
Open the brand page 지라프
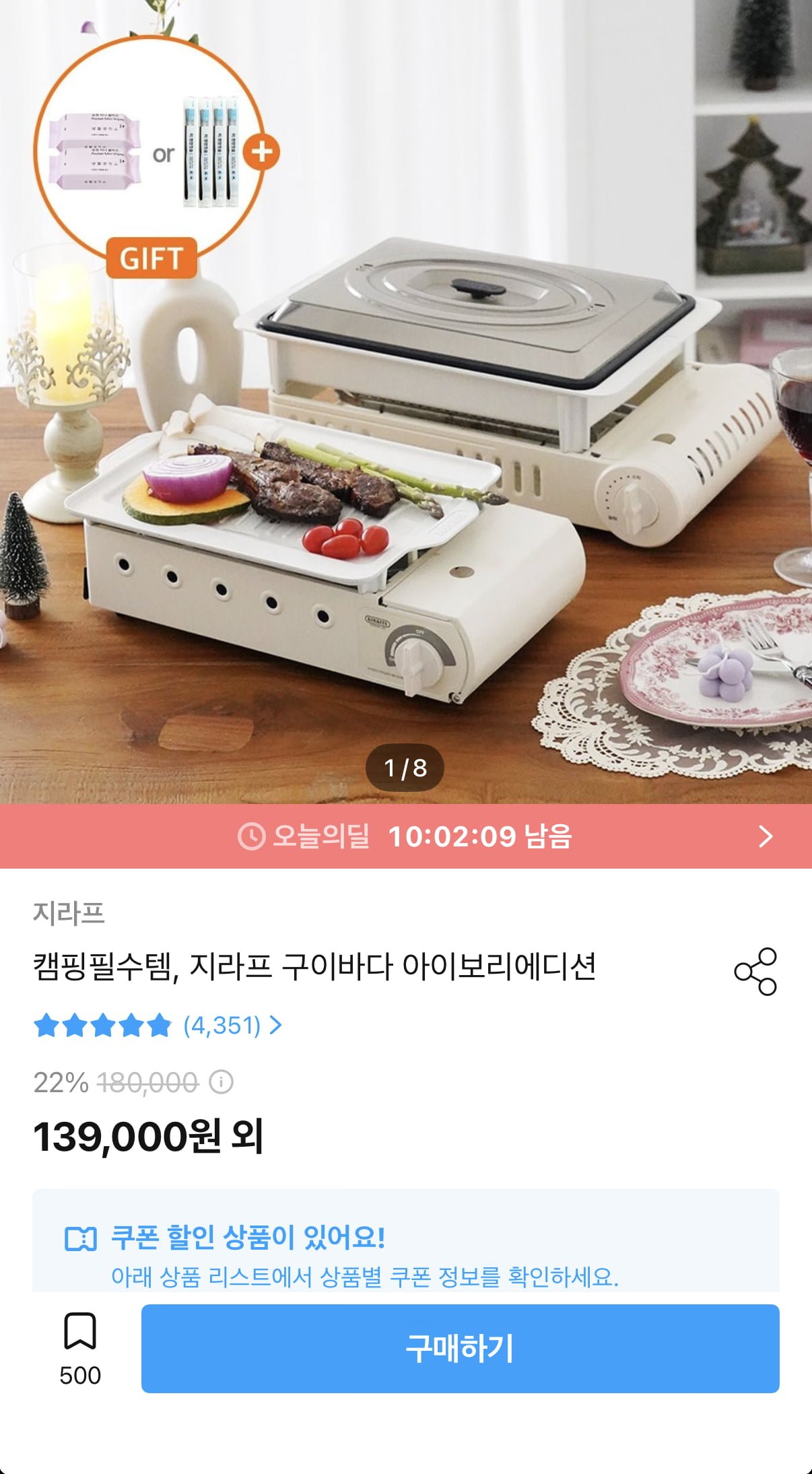point(69,913)
